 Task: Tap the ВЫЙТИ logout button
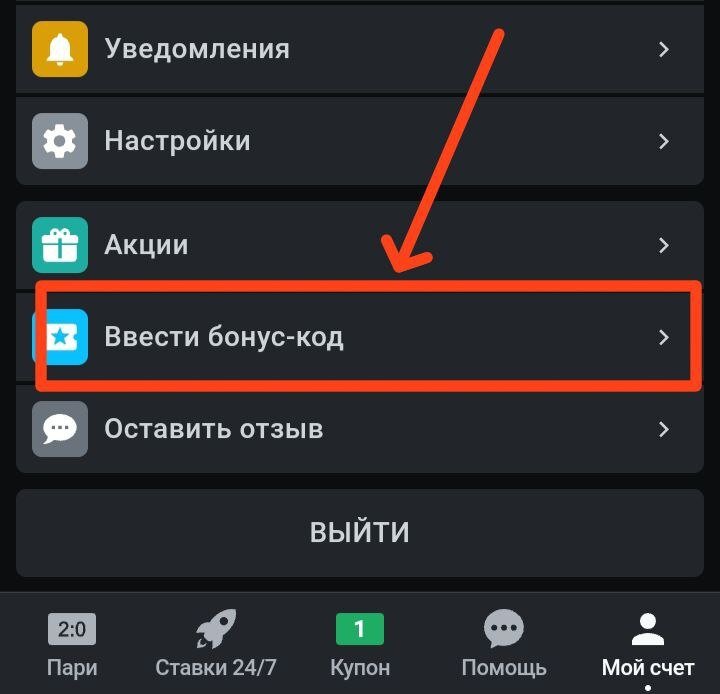pos(360,532)
